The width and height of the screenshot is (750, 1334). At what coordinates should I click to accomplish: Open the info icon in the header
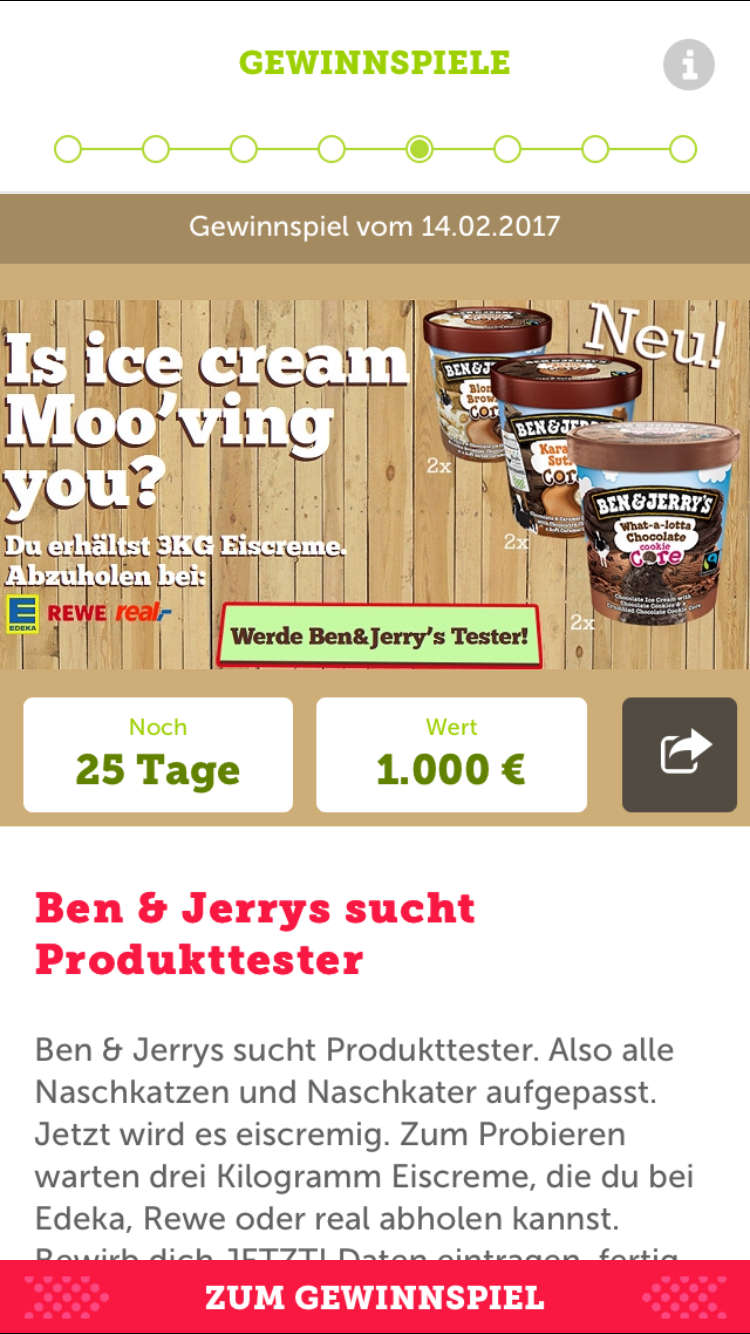688,65
